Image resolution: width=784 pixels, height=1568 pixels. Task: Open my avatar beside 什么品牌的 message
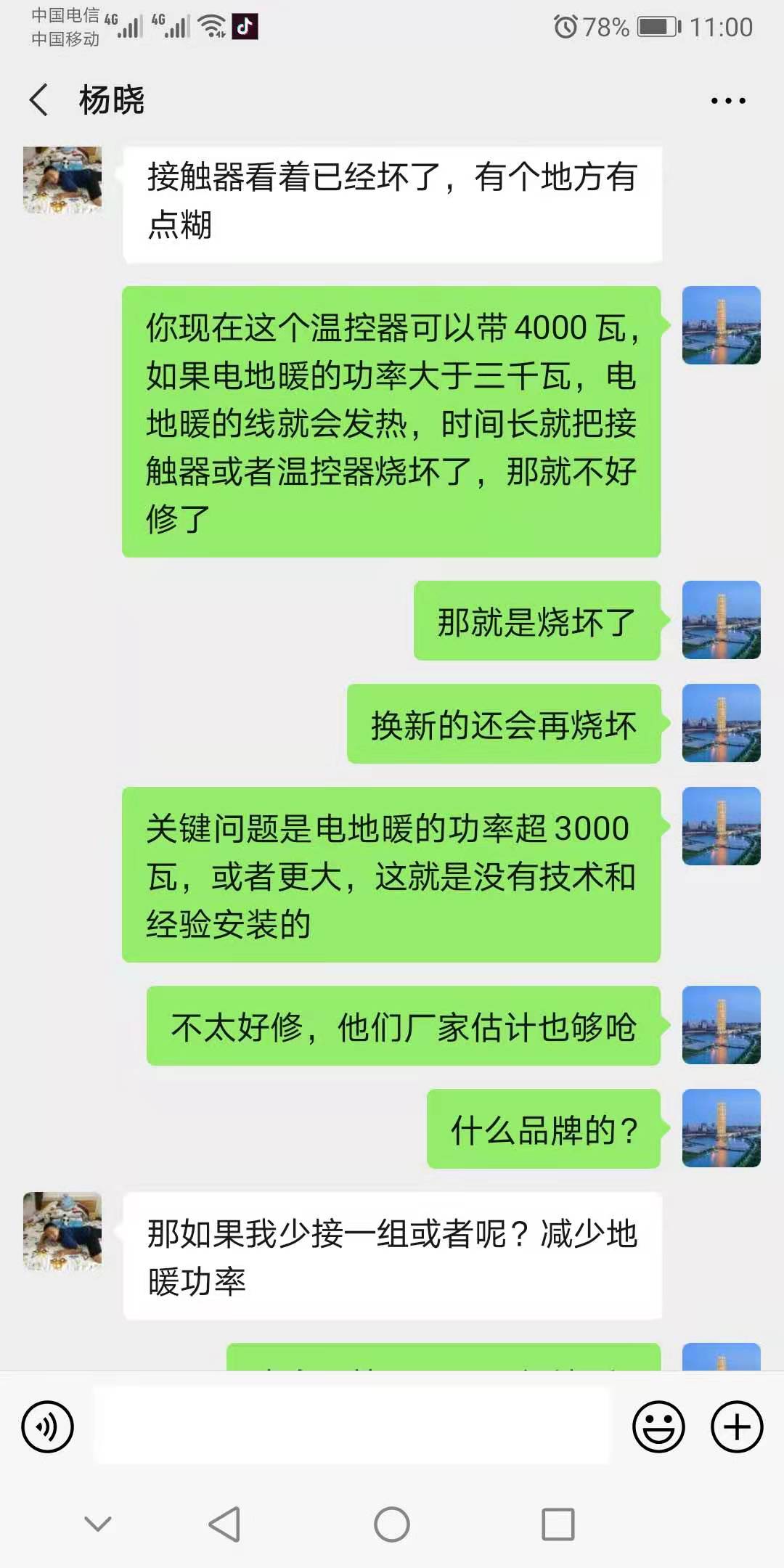point(721,1128)
